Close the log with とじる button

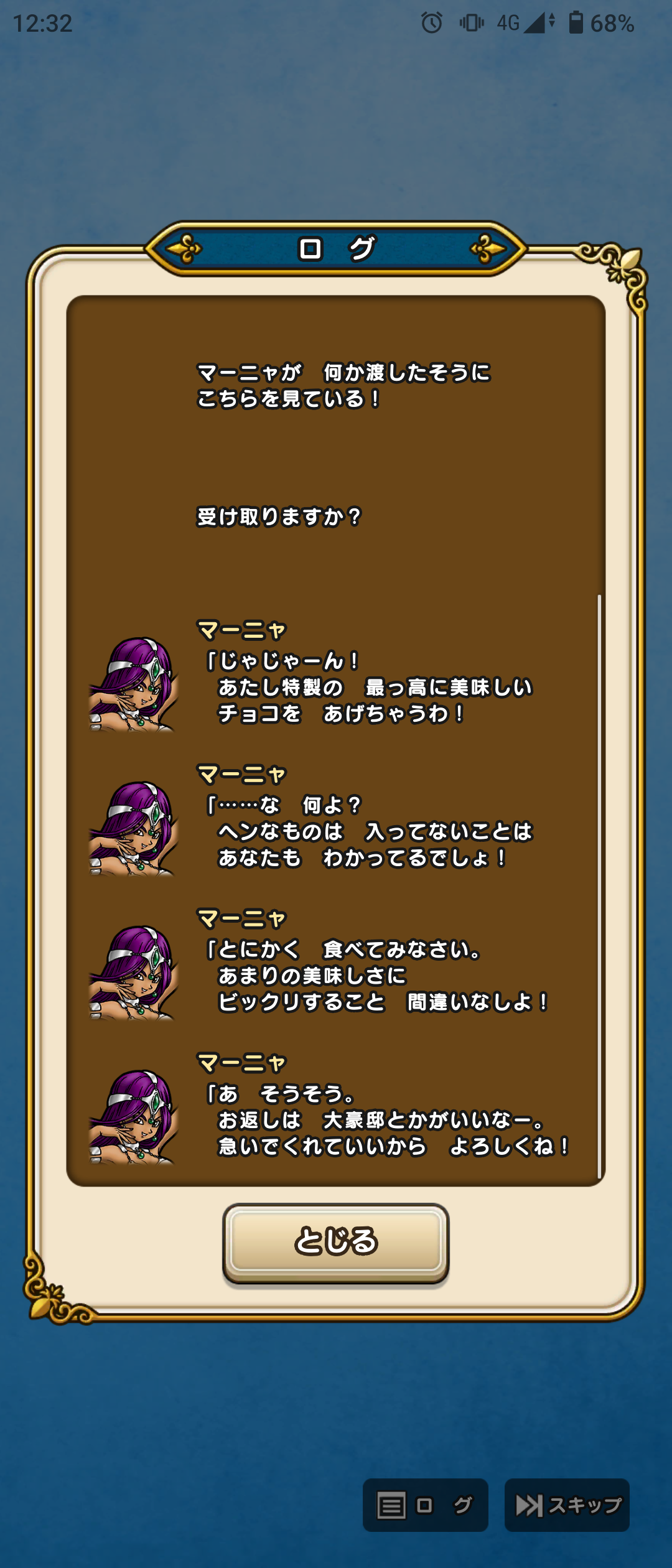click(335, 1241)
